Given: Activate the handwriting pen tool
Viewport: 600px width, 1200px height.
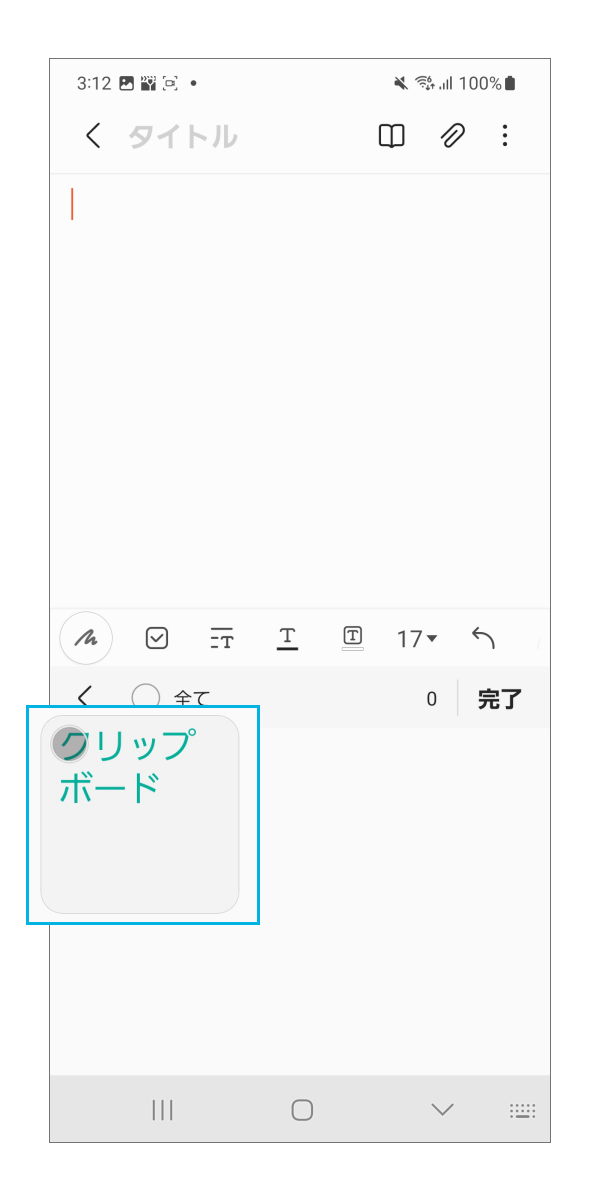Looking at the screenshot, I should pyautogui.click(x=86, y=638).
